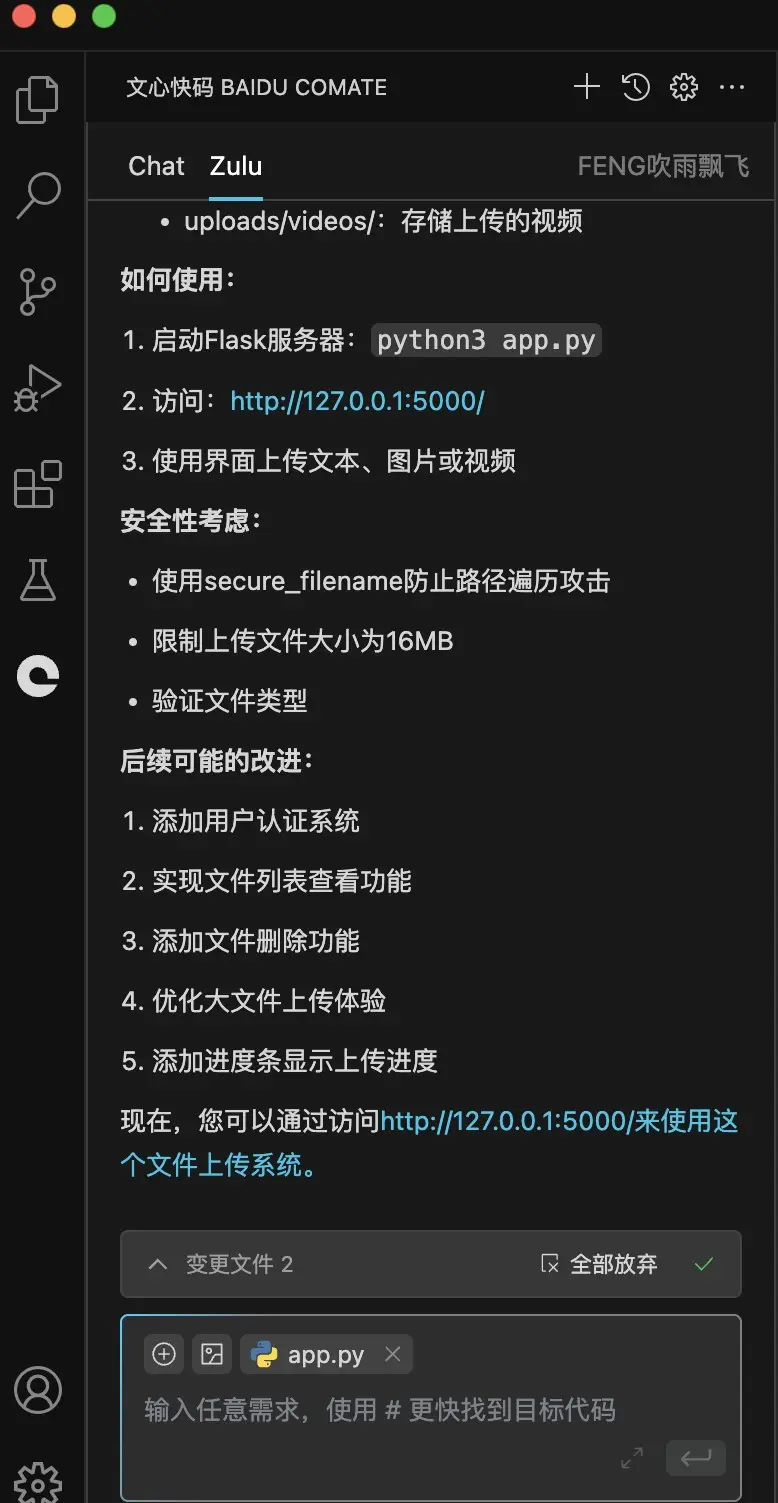Viewport: 778px width, 1503px height.
Task: Select the Baidu Comate icon in activity bar
Action: tap(37, 676)
